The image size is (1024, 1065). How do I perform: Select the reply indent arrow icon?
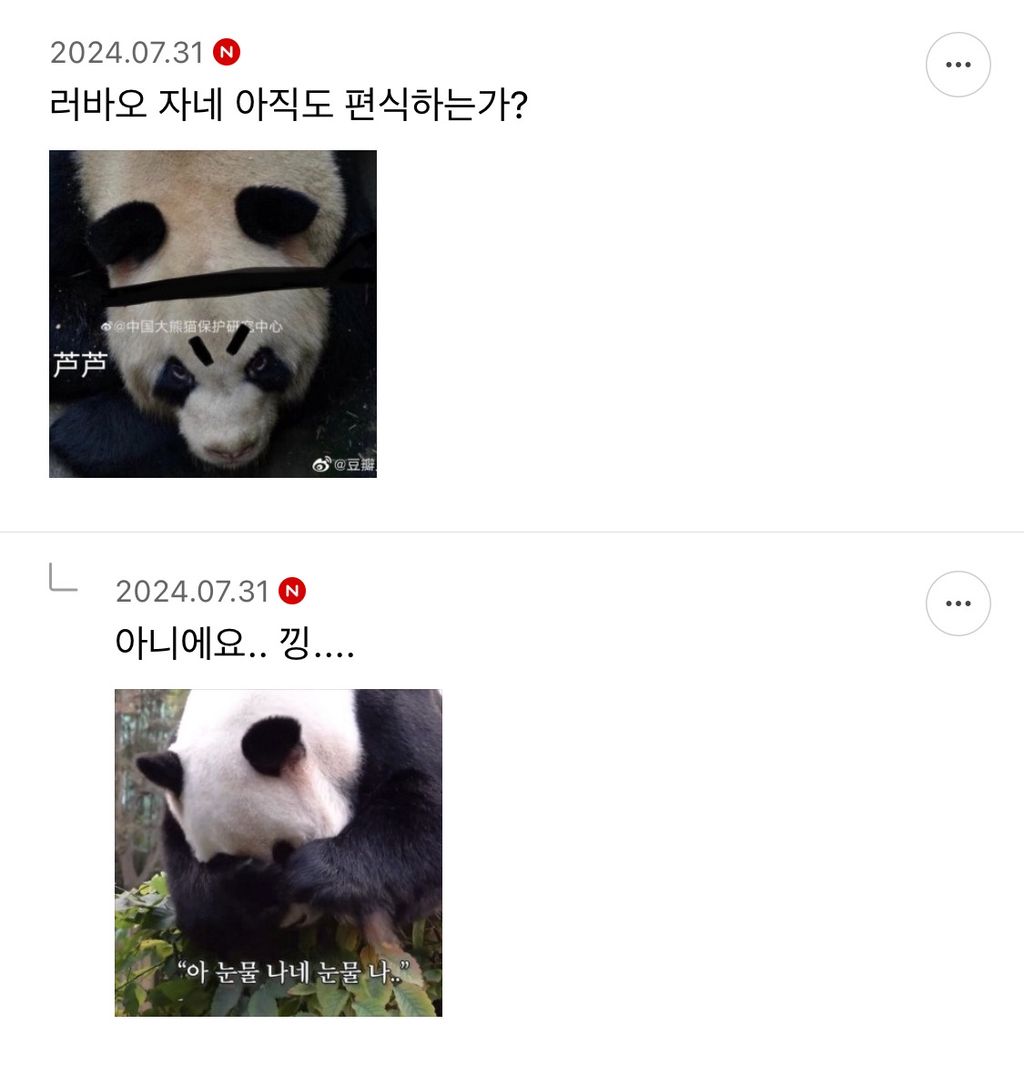click(x=63, y=580)
